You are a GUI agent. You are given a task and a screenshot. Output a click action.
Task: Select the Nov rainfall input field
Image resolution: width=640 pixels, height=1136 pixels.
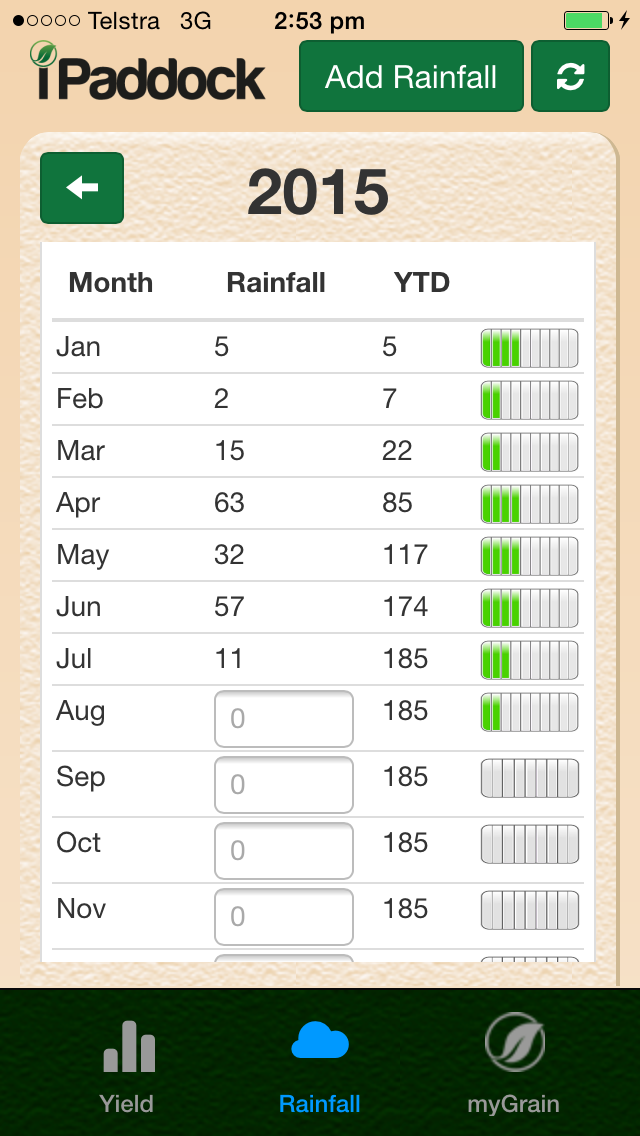coord(284,916)
